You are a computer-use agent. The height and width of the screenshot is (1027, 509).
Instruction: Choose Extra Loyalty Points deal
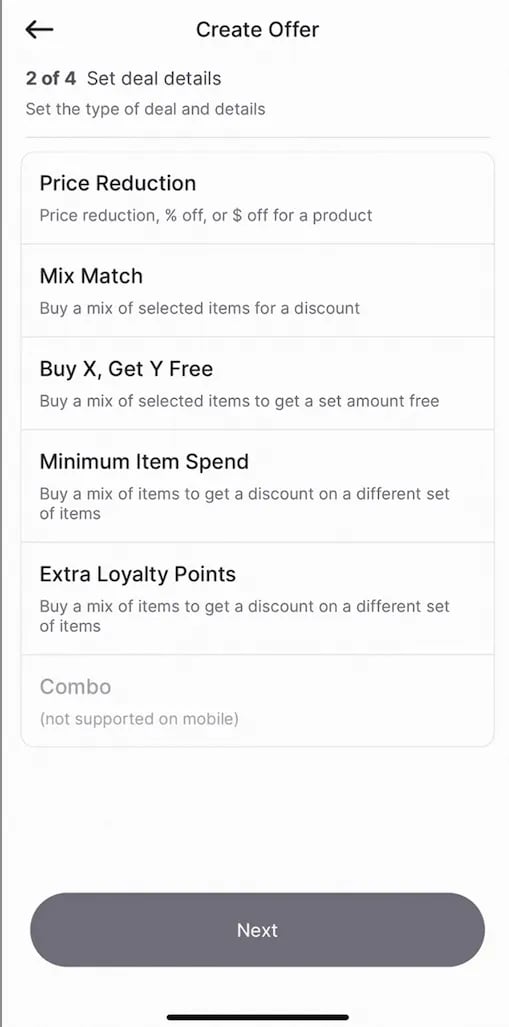(257, 599)
